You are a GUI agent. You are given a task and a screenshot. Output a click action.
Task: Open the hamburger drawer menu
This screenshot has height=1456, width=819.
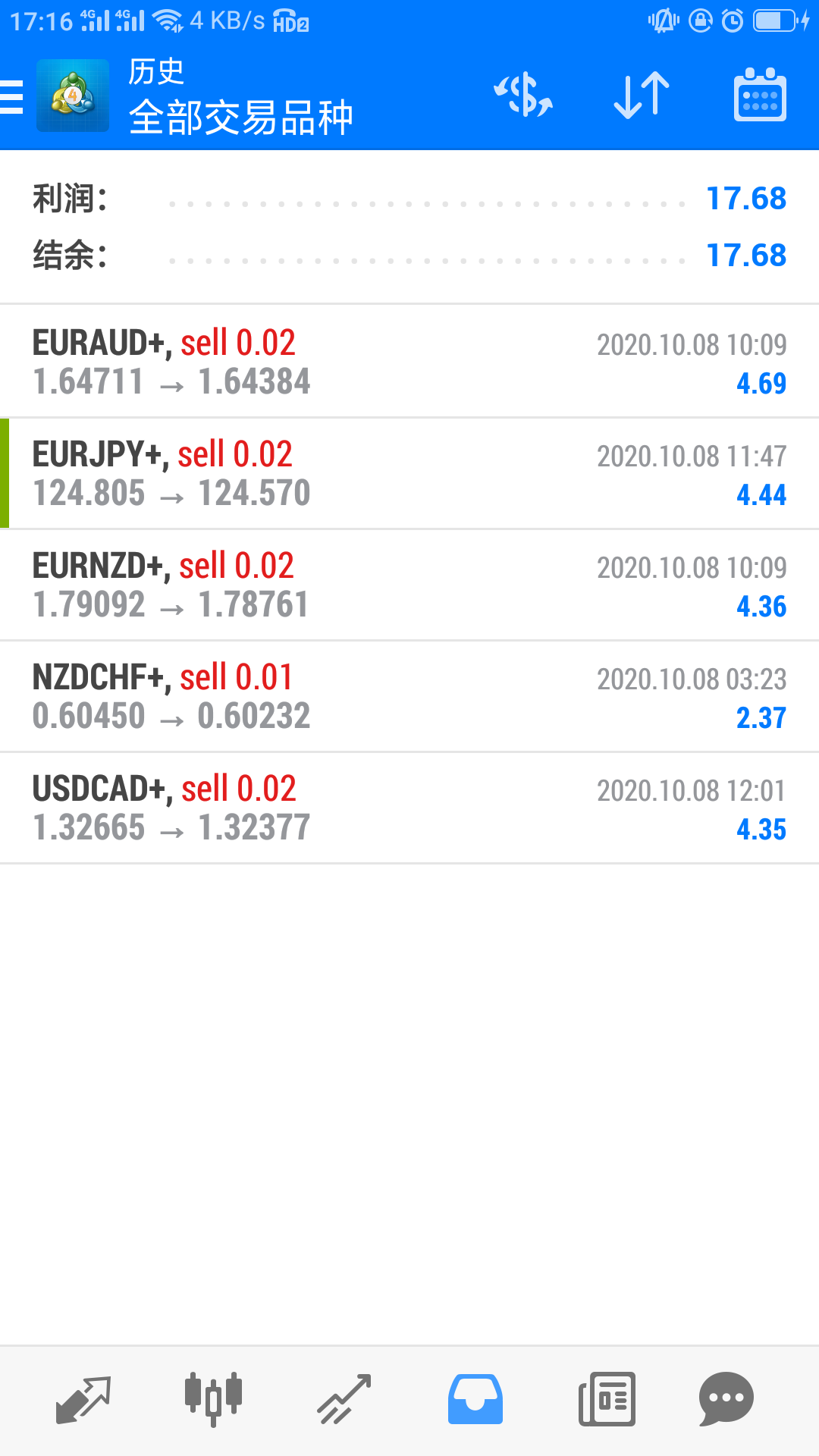point(12,96)
